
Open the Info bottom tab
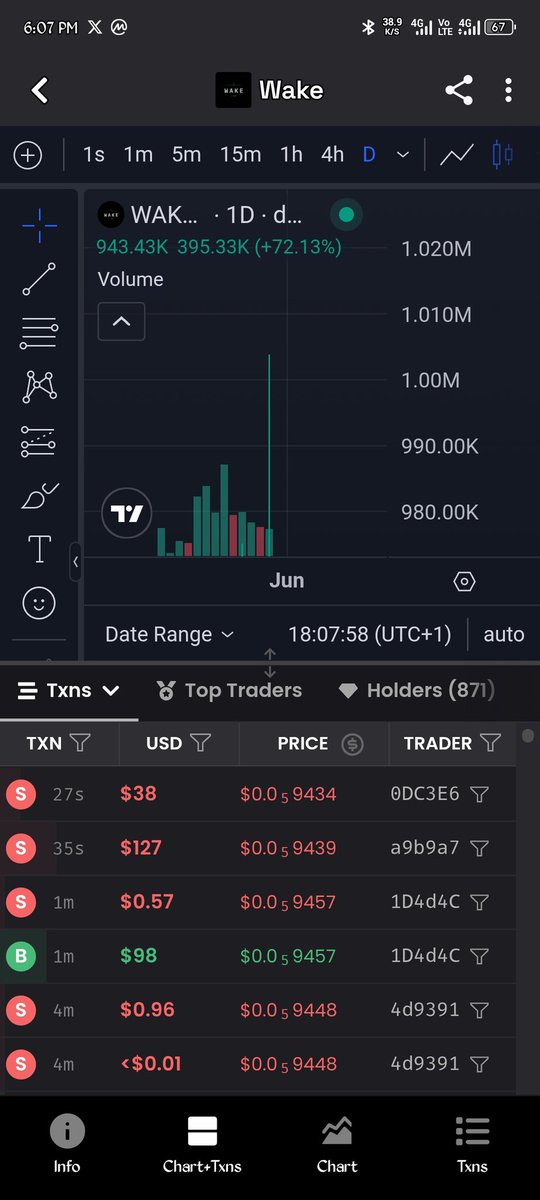click(x=67, y=1144)
